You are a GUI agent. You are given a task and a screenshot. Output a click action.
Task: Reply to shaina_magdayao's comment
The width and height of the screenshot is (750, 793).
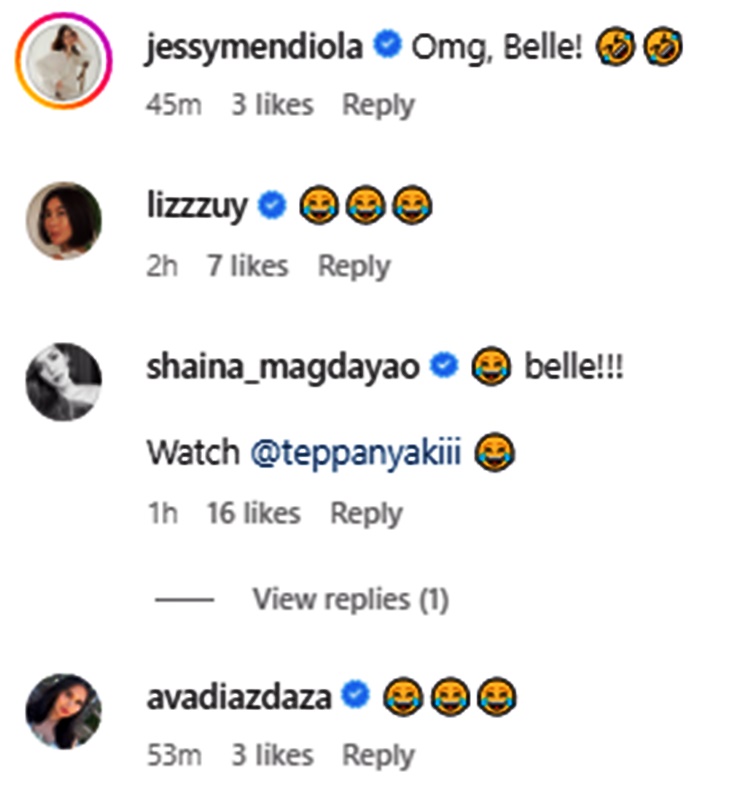click(x=365, y=513)
